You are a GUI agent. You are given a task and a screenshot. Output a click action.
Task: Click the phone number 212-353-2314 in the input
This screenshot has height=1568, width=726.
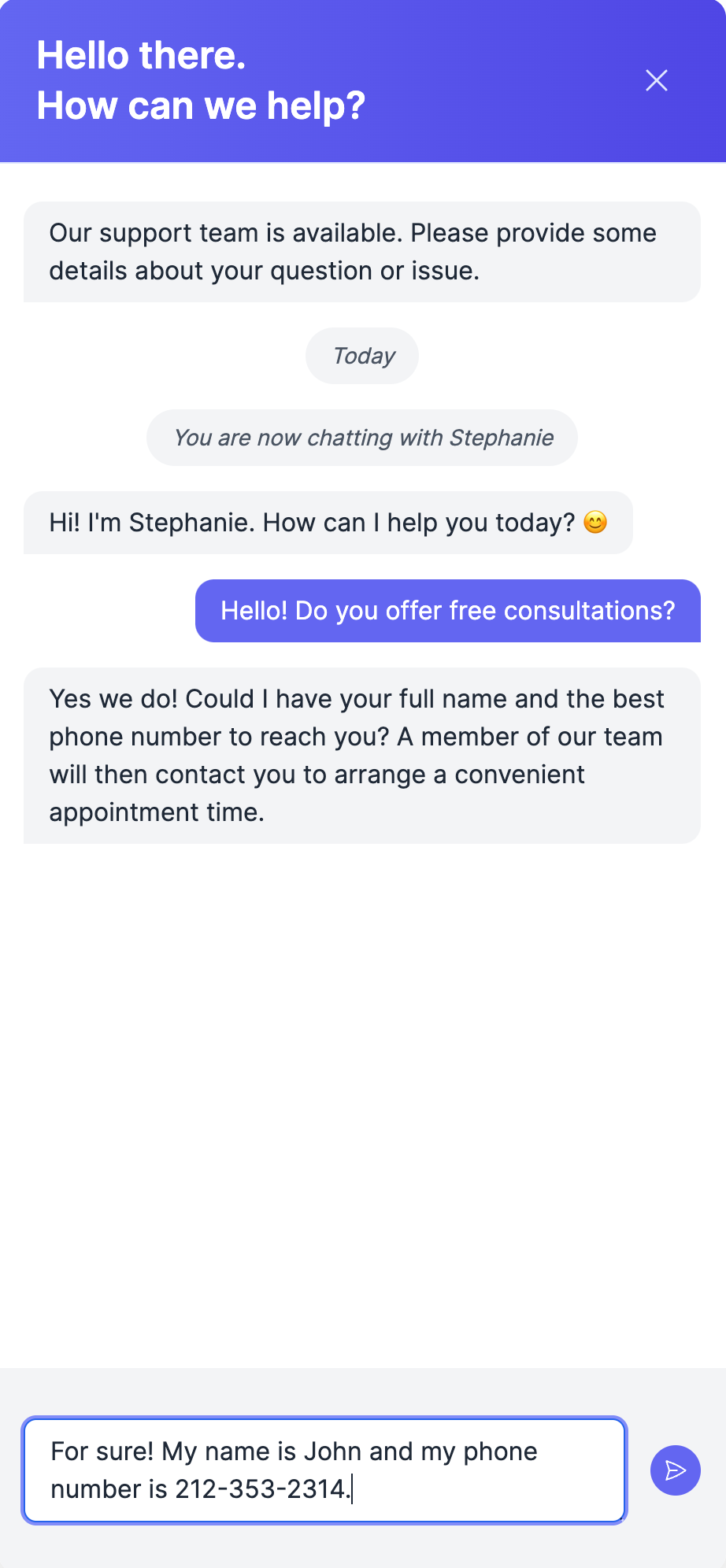click(260, 1489)
